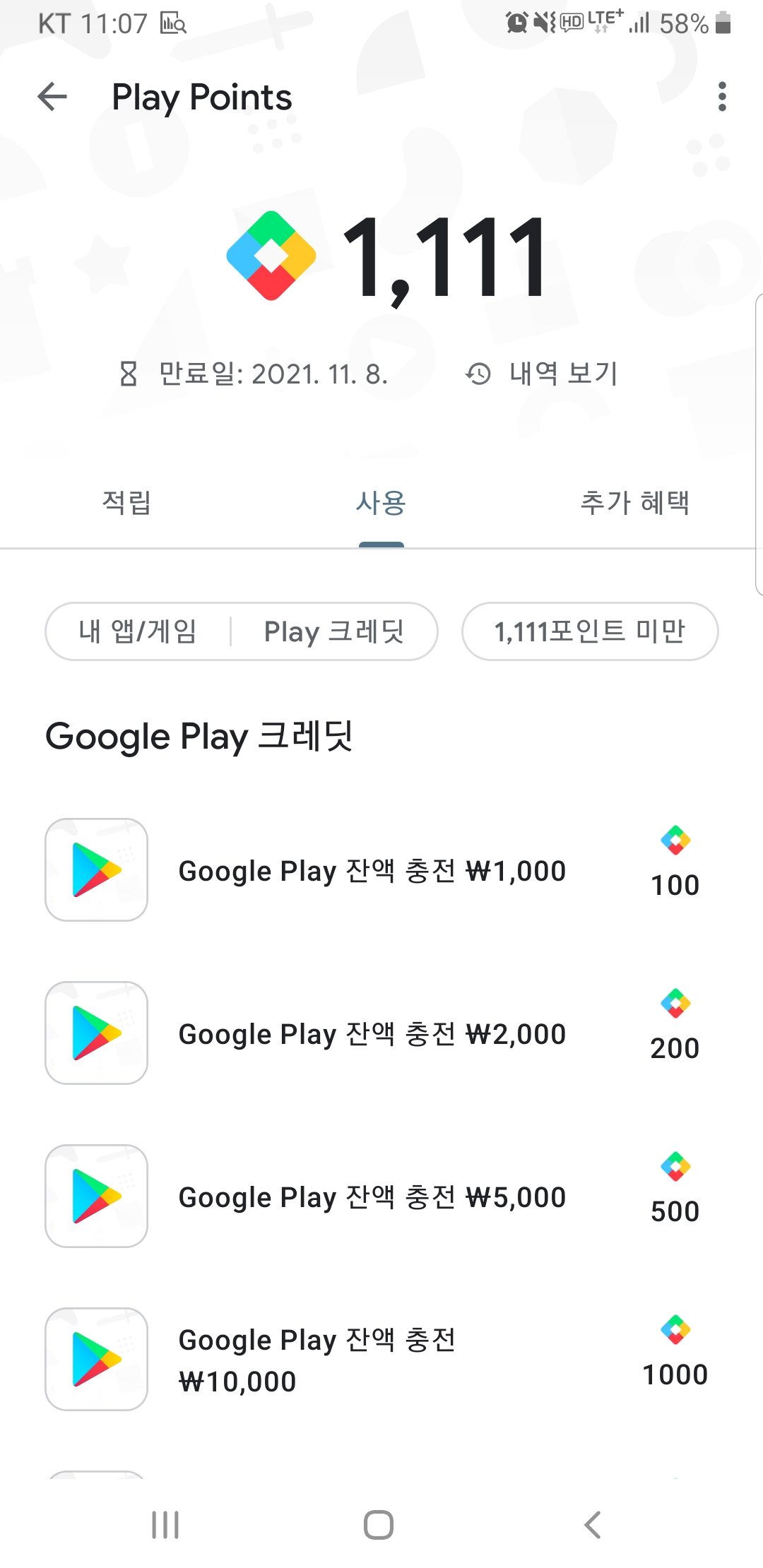763x1568 pixels.
Task: Open the Google Play 잔액 충전 ₩1,000 item icon
Action: (x=96, y=870)
